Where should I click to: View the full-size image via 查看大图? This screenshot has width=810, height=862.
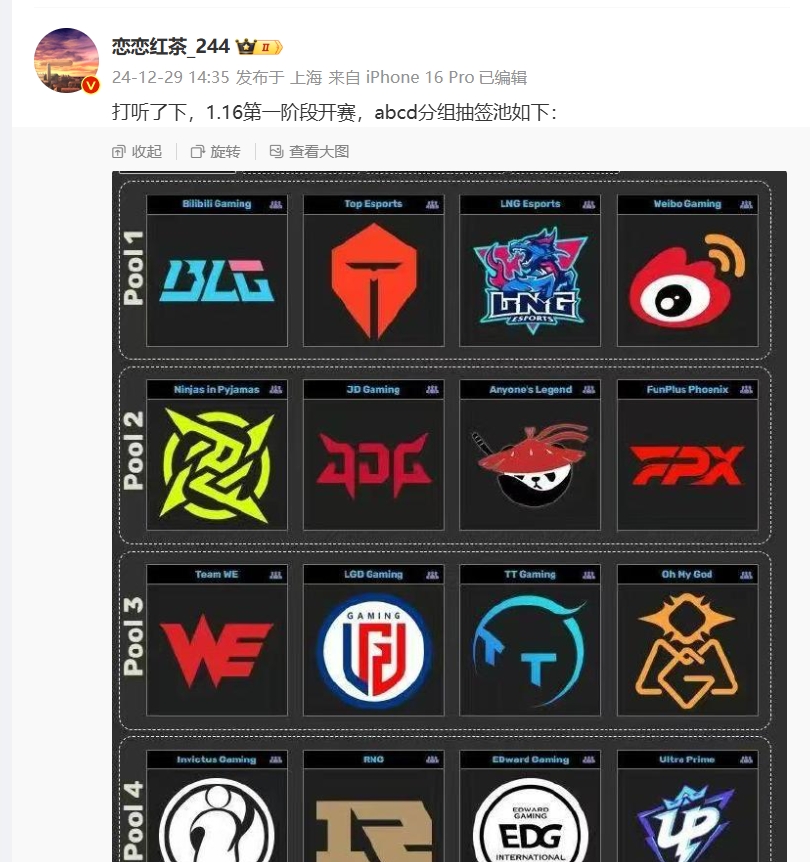pyautogui.click(x=309, y=151)
